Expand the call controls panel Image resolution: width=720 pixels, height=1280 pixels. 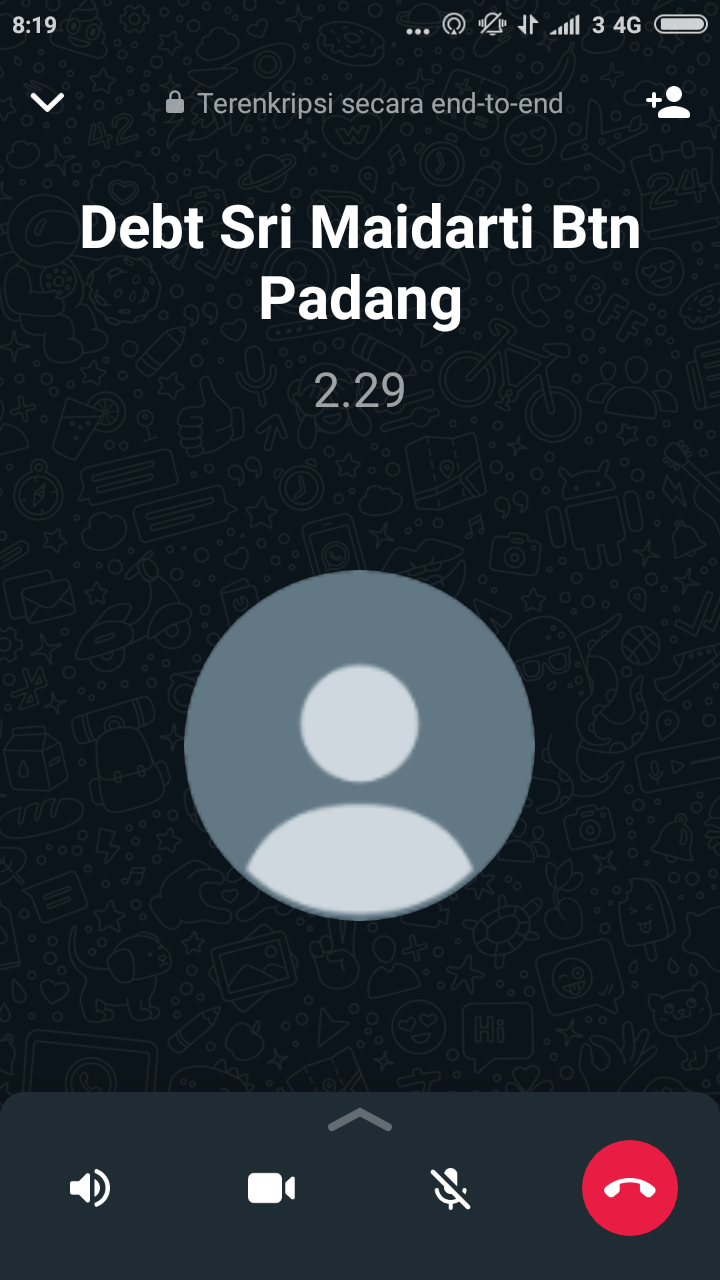click(360, 1120)
